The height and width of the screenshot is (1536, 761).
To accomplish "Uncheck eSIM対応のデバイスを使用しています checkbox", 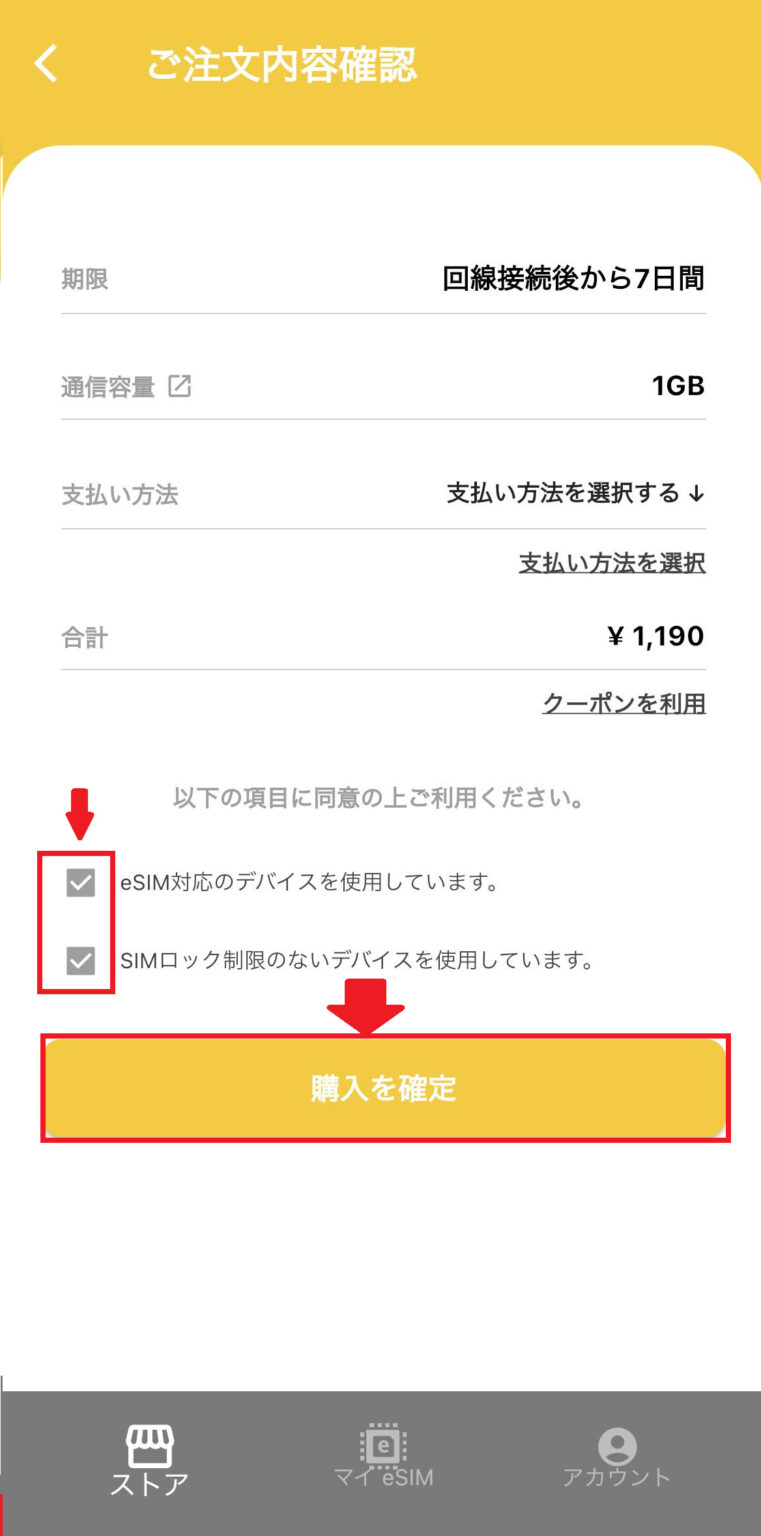I will coord(77,882).
